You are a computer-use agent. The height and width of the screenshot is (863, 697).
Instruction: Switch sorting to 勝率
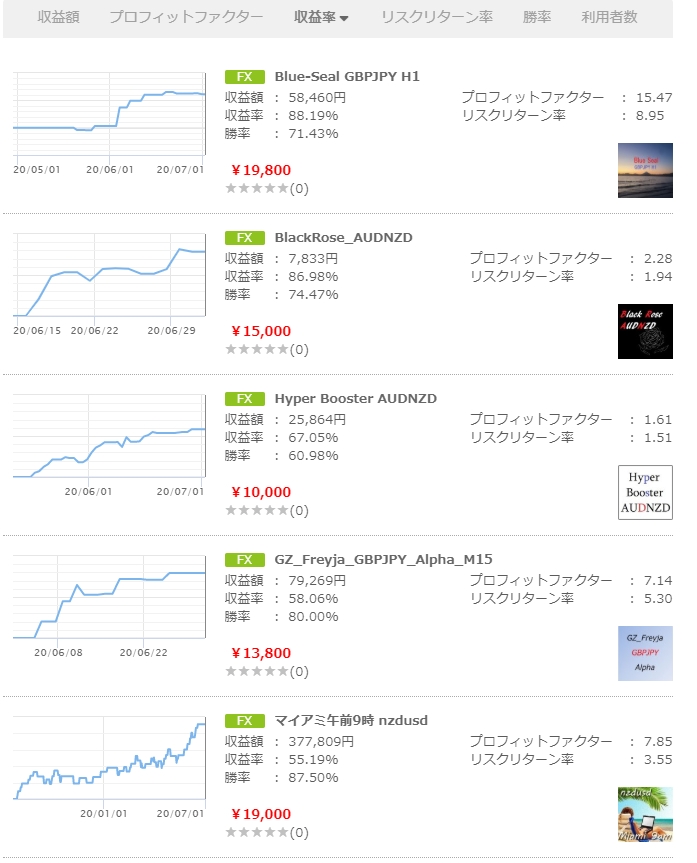click(536, 17)
